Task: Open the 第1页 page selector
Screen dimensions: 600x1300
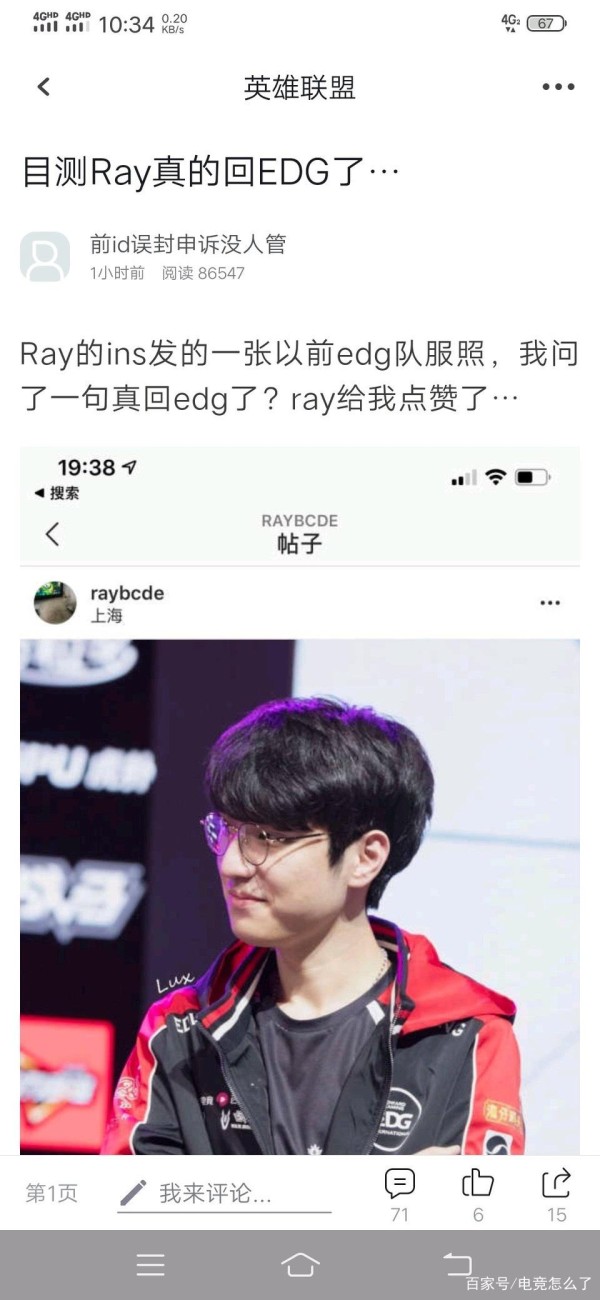Action: click(x=51, y=1193)
